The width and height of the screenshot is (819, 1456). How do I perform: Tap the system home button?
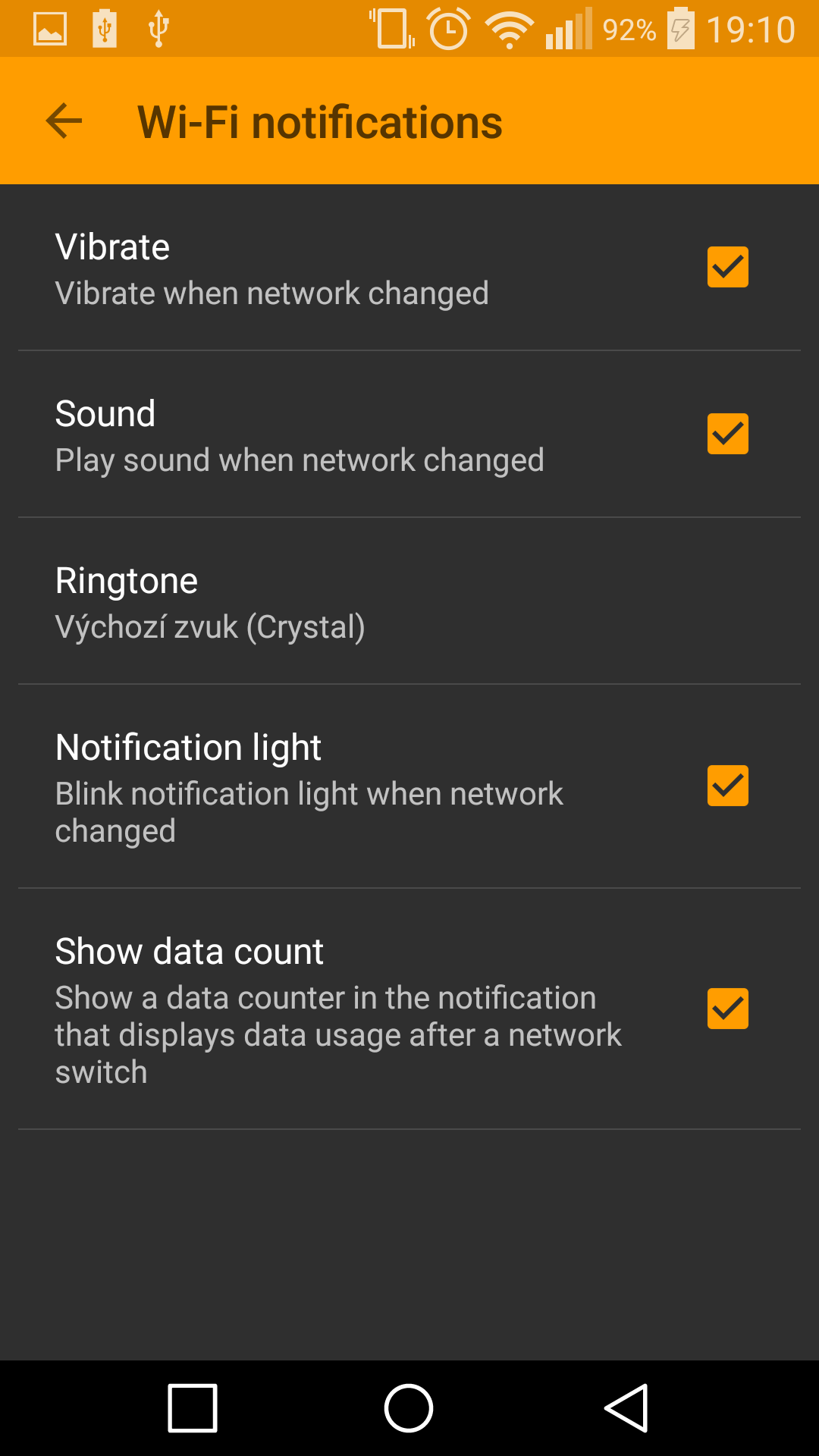click(409, 1408)
